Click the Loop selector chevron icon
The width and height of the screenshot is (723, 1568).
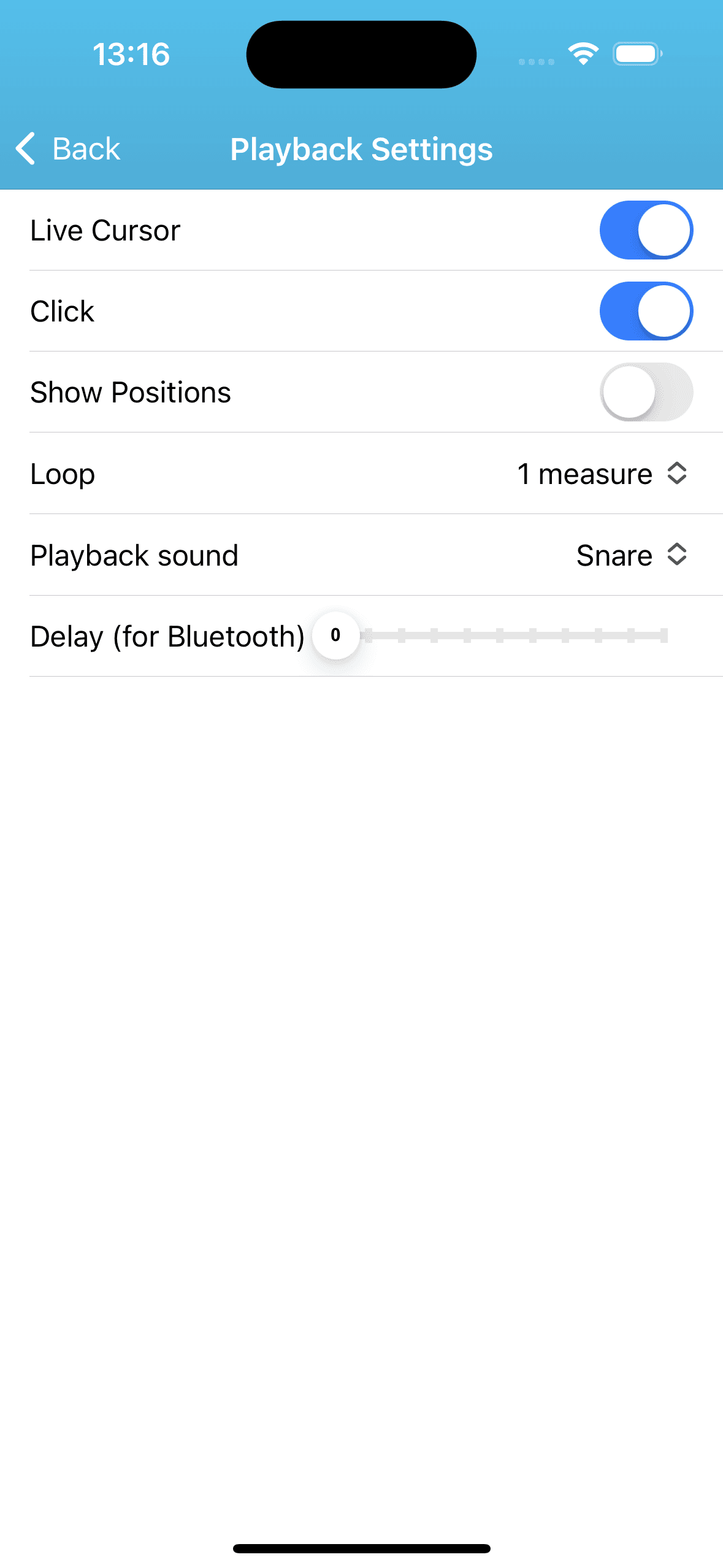(x=676, y=474)
